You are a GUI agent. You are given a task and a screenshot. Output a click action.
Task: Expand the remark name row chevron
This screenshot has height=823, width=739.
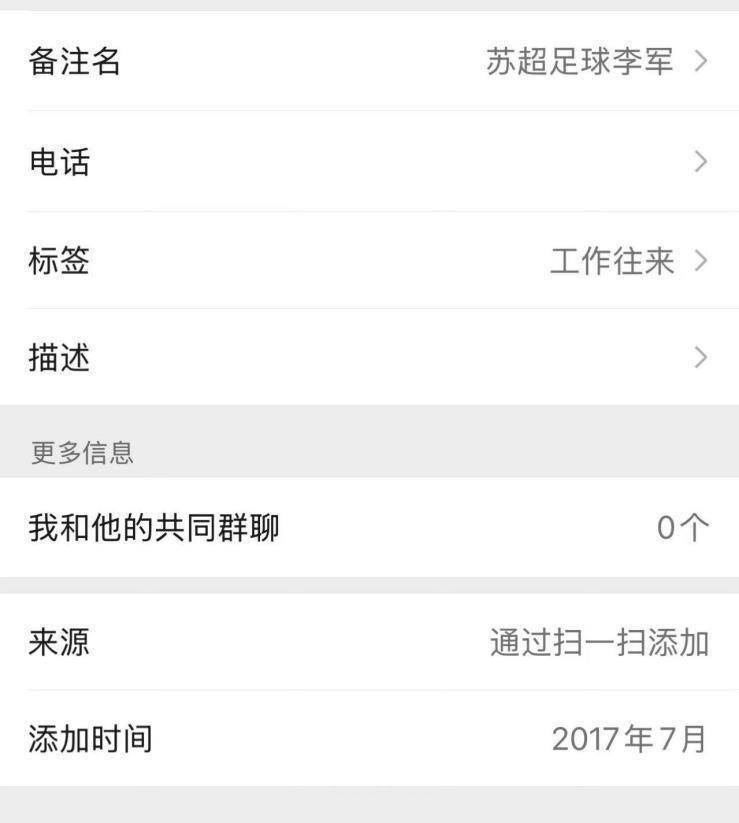pos(700,63)
